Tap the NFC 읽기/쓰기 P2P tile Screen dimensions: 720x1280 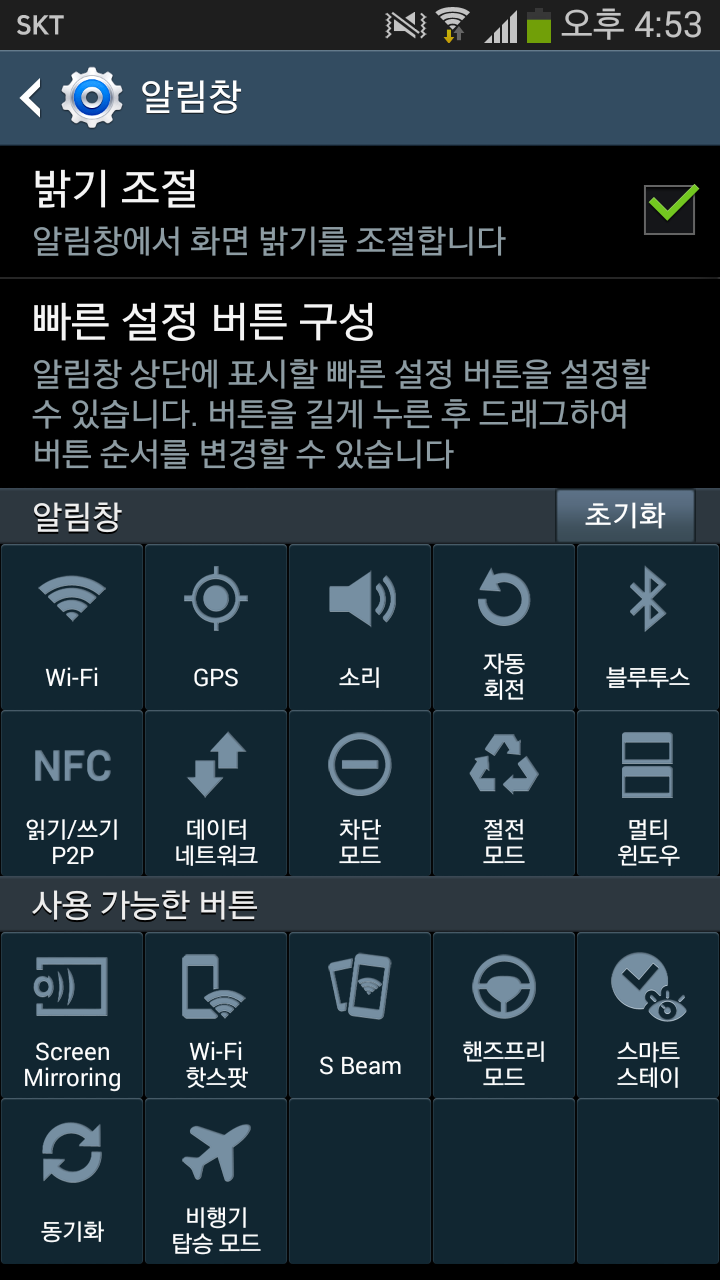pyautogui.click(x=72, y=793)
